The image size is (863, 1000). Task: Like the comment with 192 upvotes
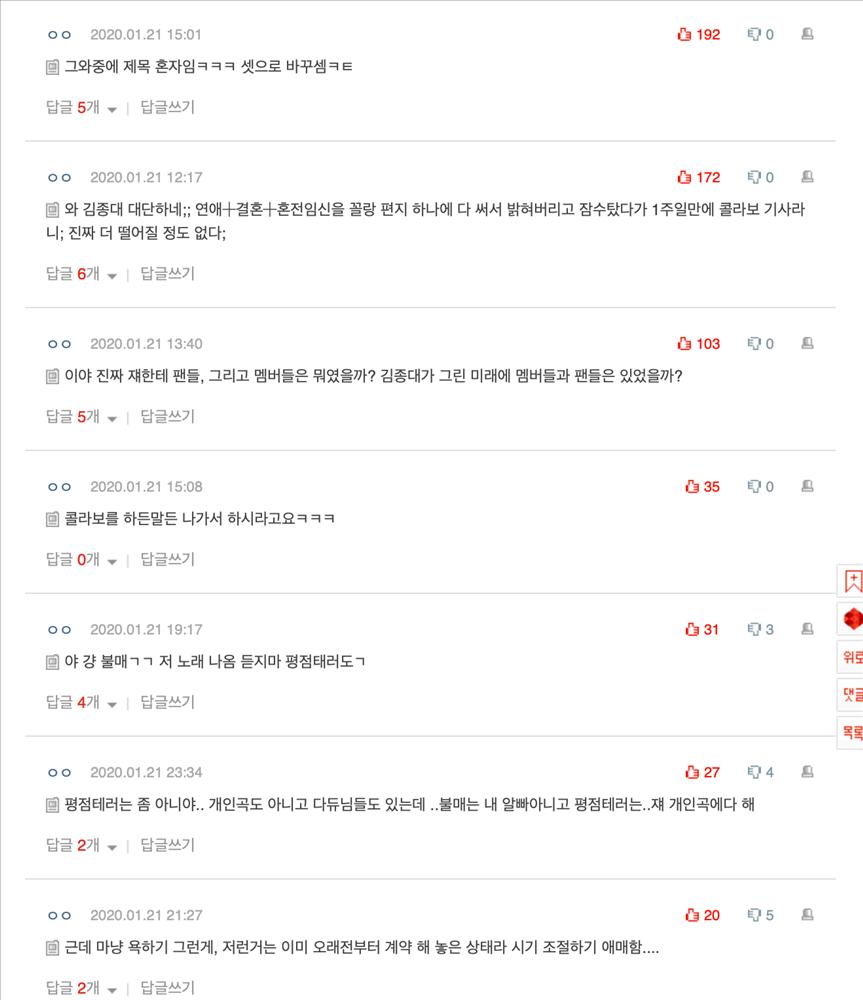pyautogui.click(x=698, y=34)
